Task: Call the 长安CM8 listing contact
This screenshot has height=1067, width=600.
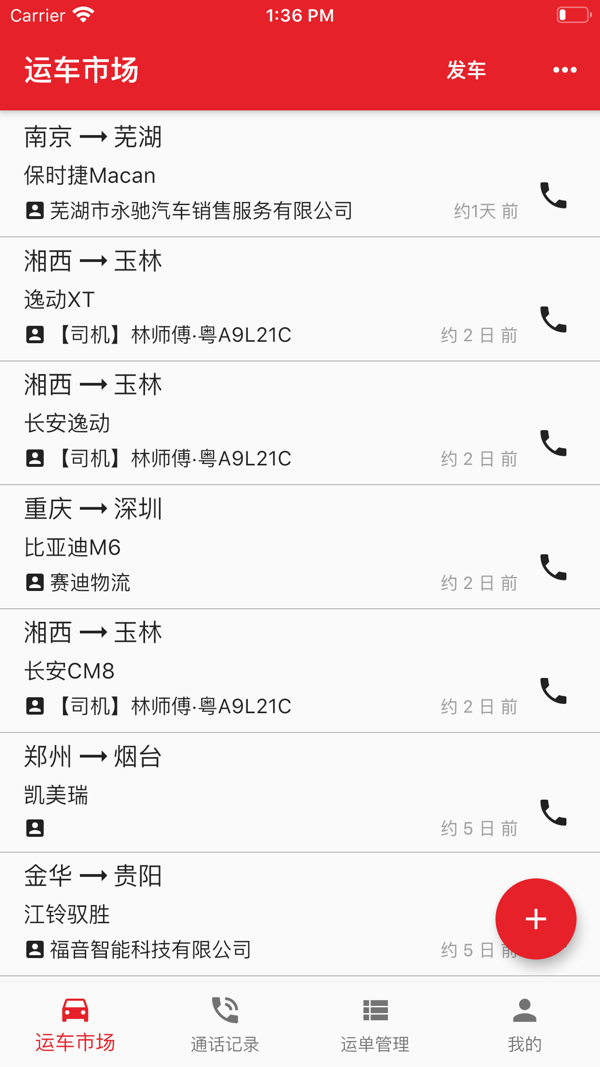Action: (x=553, y=691)
